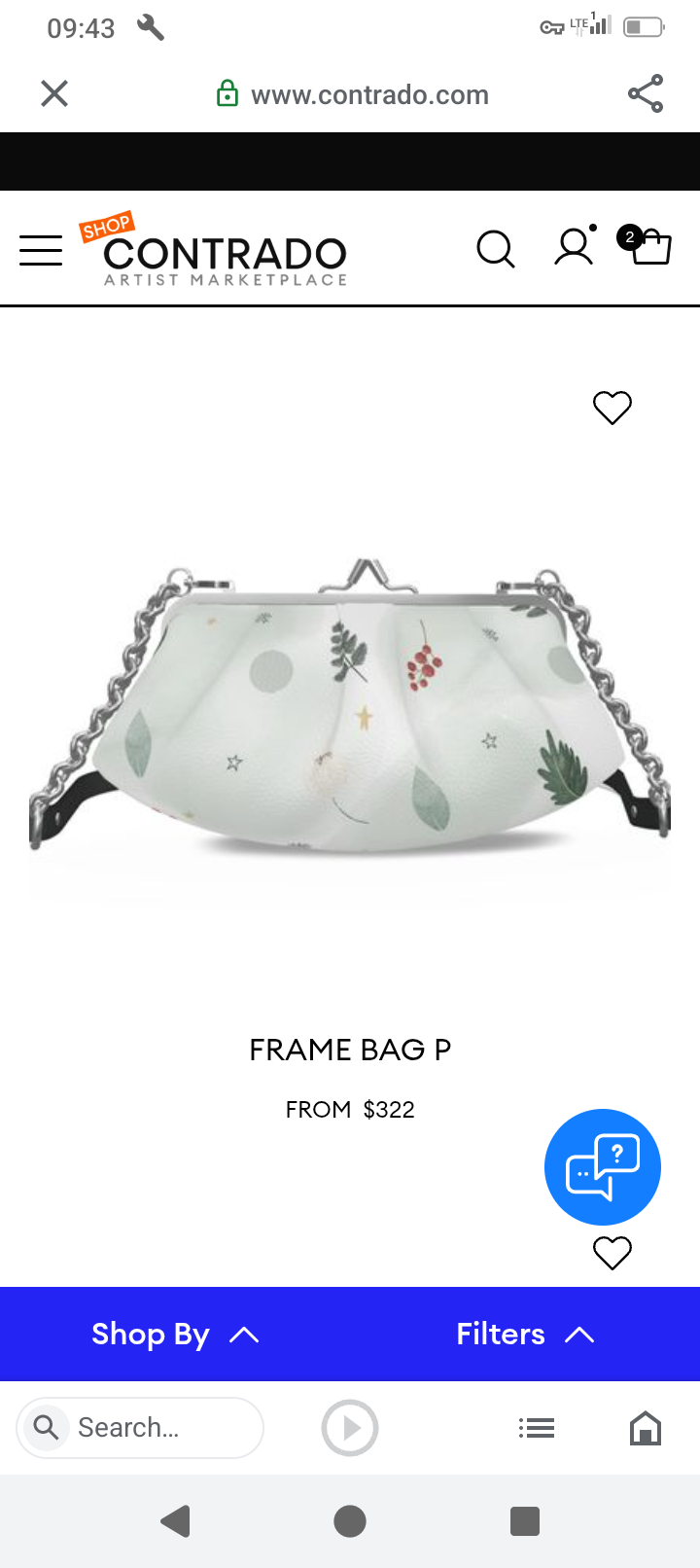Image resolution: width=700 pixels, height=1568 pixels.
Task: Open the site search magnifier
Action: click(495, 248)
